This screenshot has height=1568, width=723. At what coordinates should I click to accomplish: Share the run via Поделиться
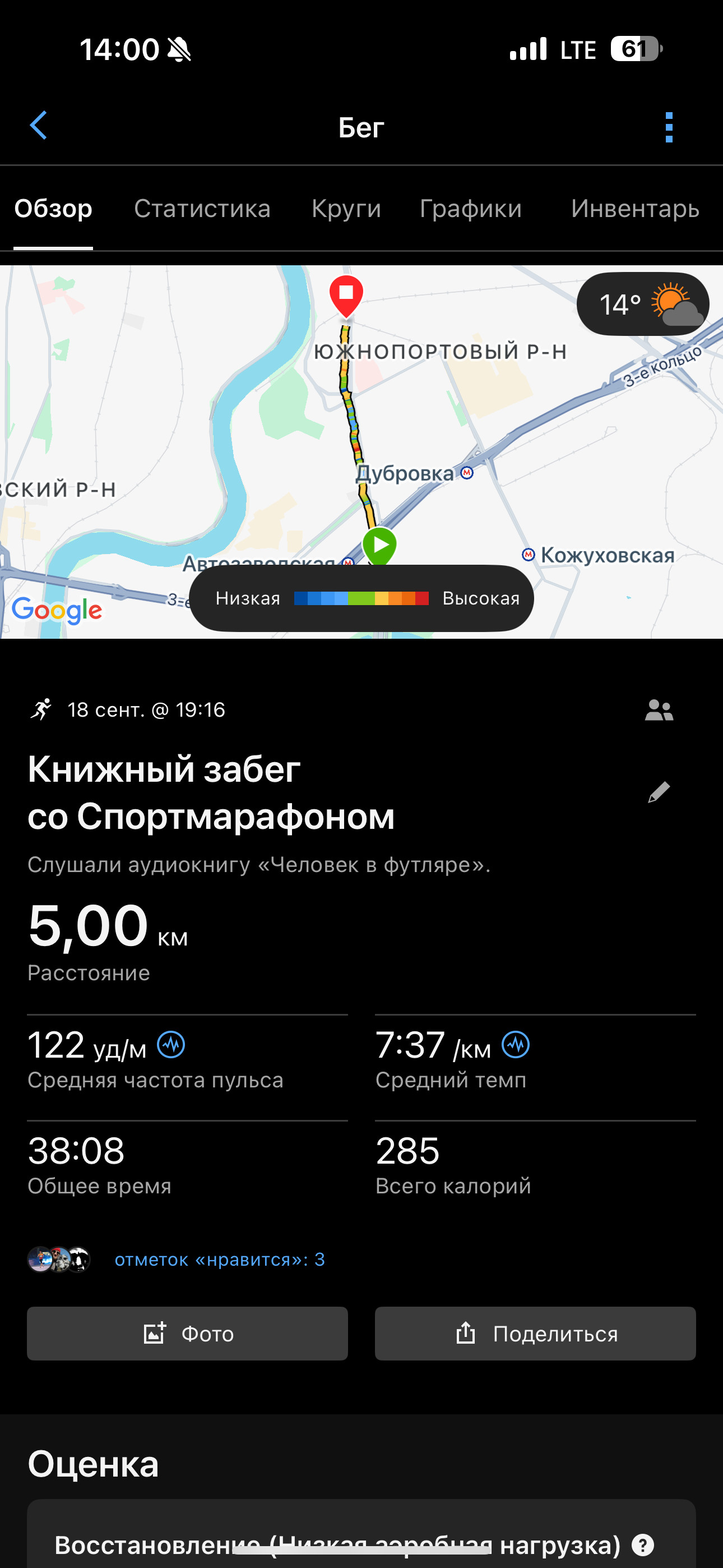click(x=536, y=1334)
